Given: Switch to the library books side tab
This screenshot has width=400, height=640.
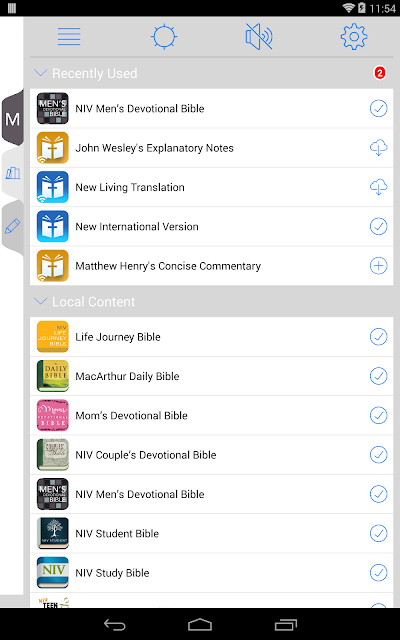Looking at the screenshot, I should coord(12,173).
